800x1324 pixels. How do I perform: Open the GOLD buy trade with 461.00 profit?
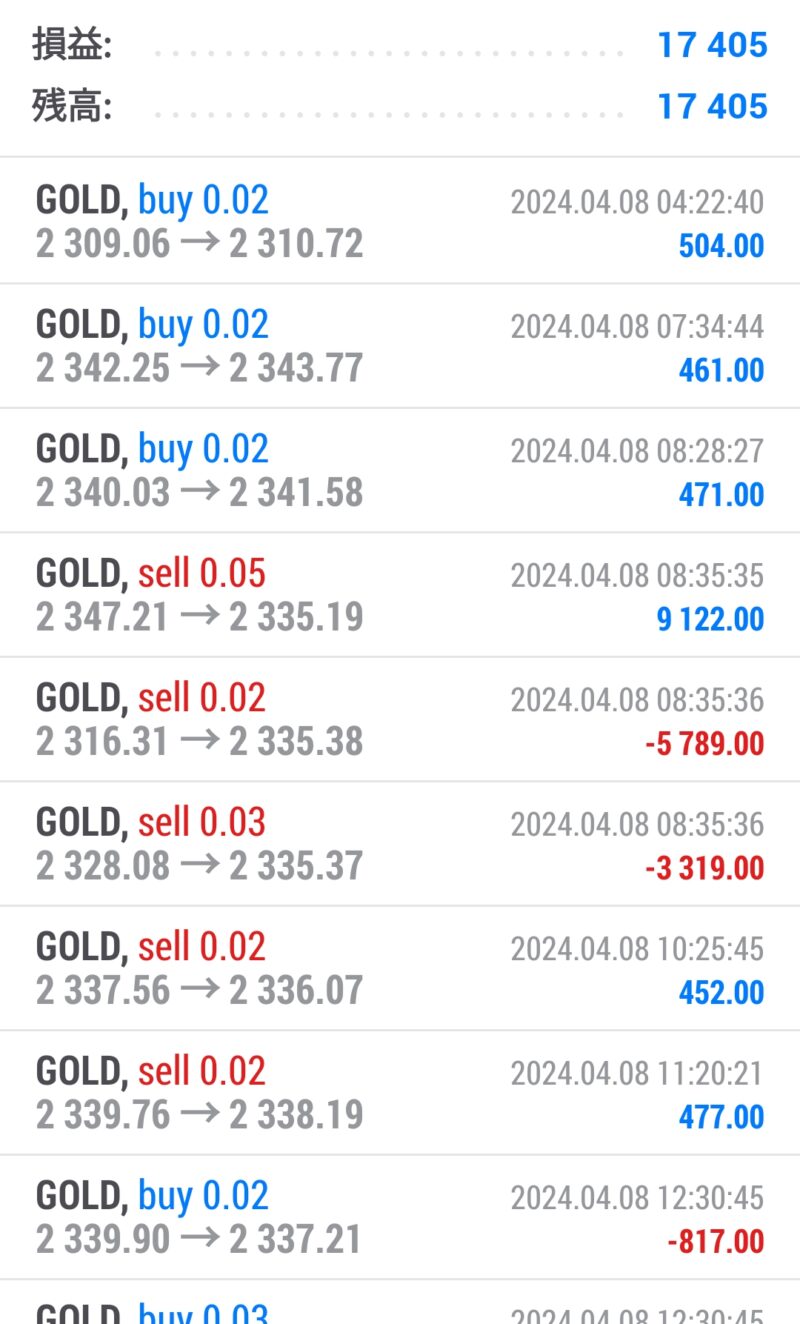(x=400, y=346)
